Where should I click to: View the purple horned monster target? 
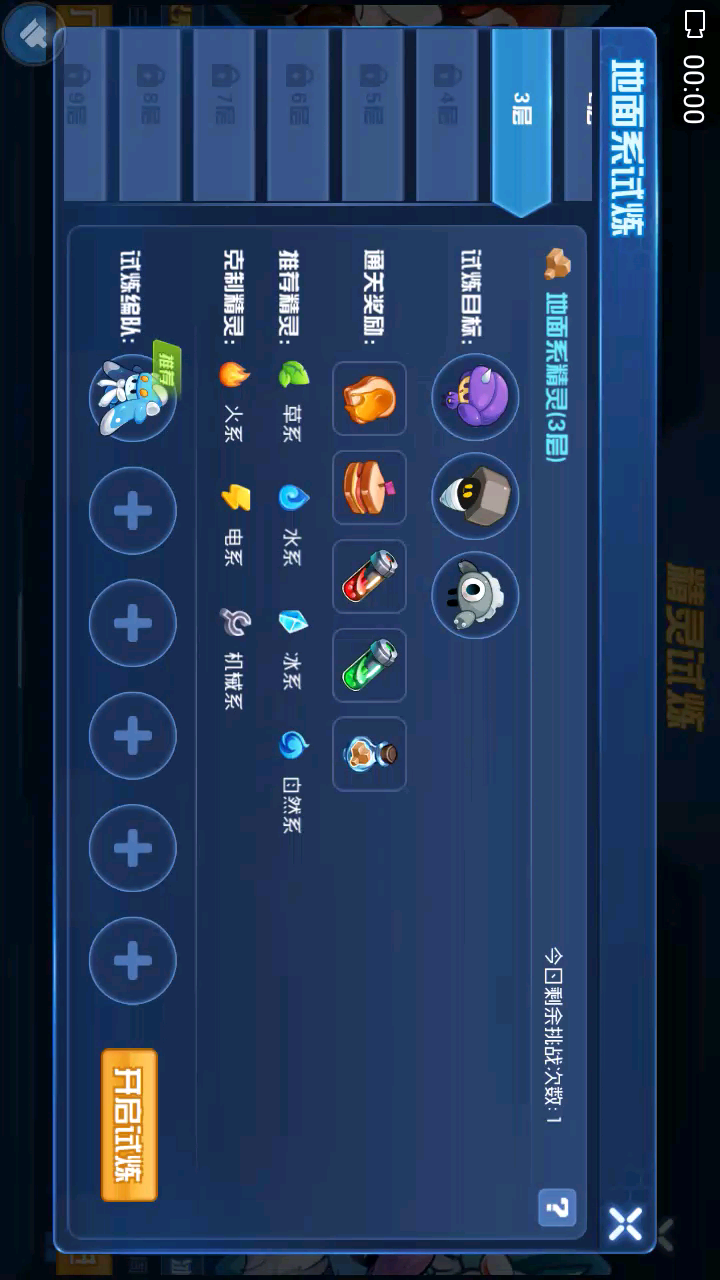pyautogui.click(x=475, y=397)
